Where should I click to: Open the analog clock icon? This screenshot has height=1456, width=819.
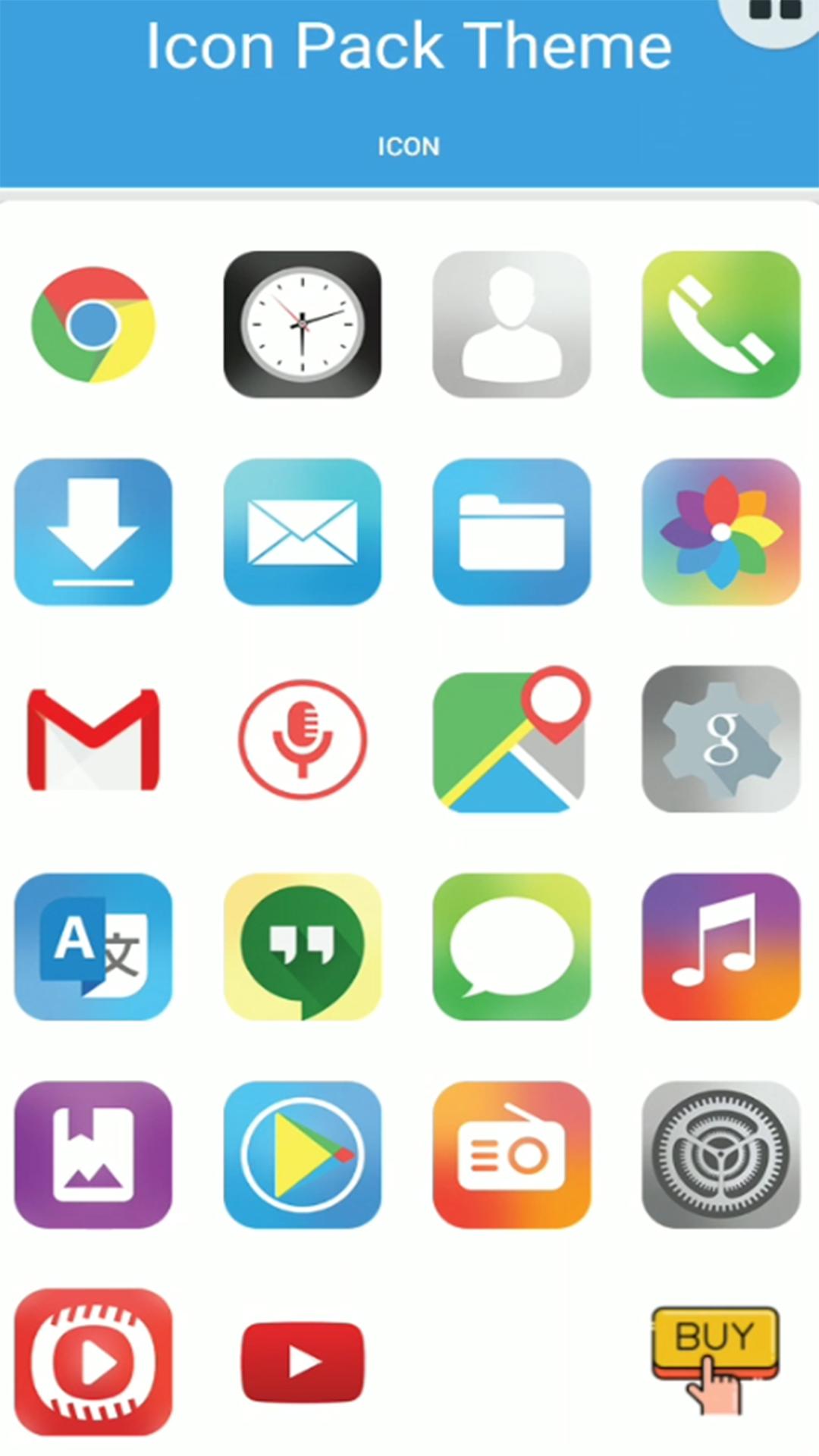302,324
